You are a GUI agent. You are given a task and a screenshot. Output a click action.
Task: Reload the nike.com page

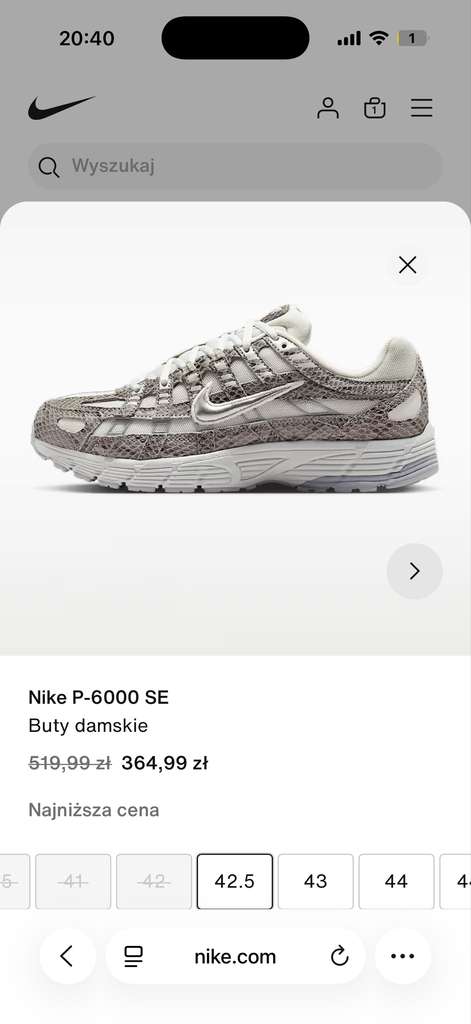click(339, 957)
